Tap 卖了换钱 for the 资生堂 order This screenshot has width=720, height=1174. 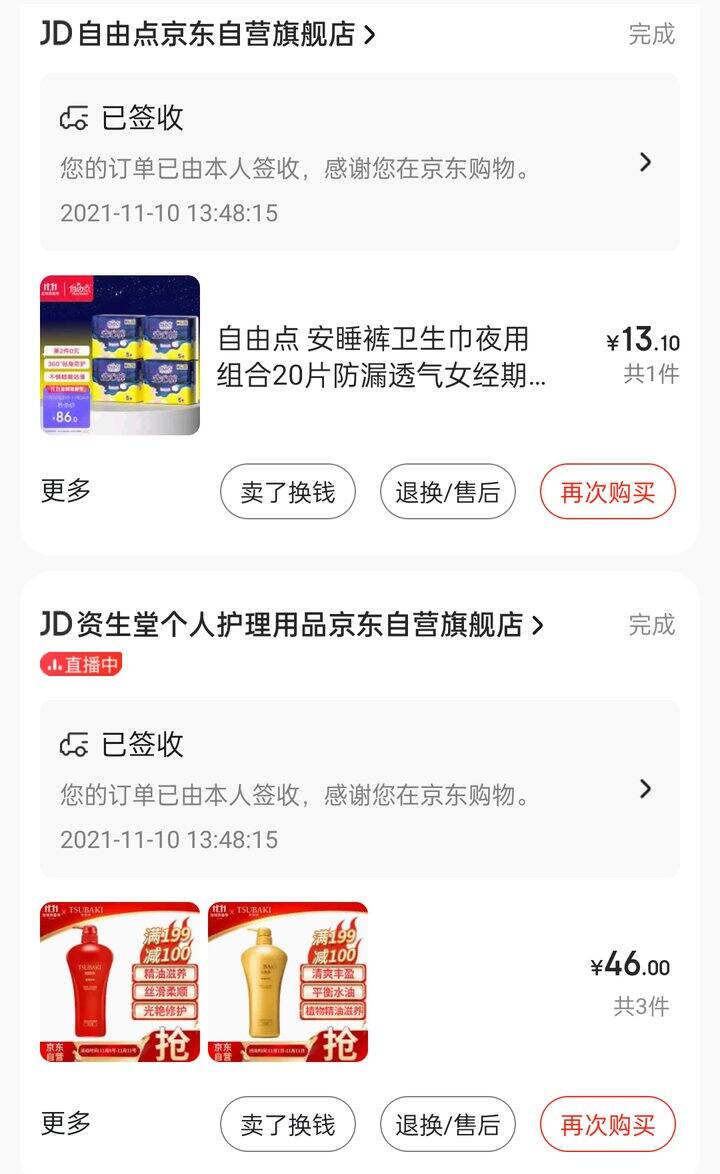tap(287, 1125)
